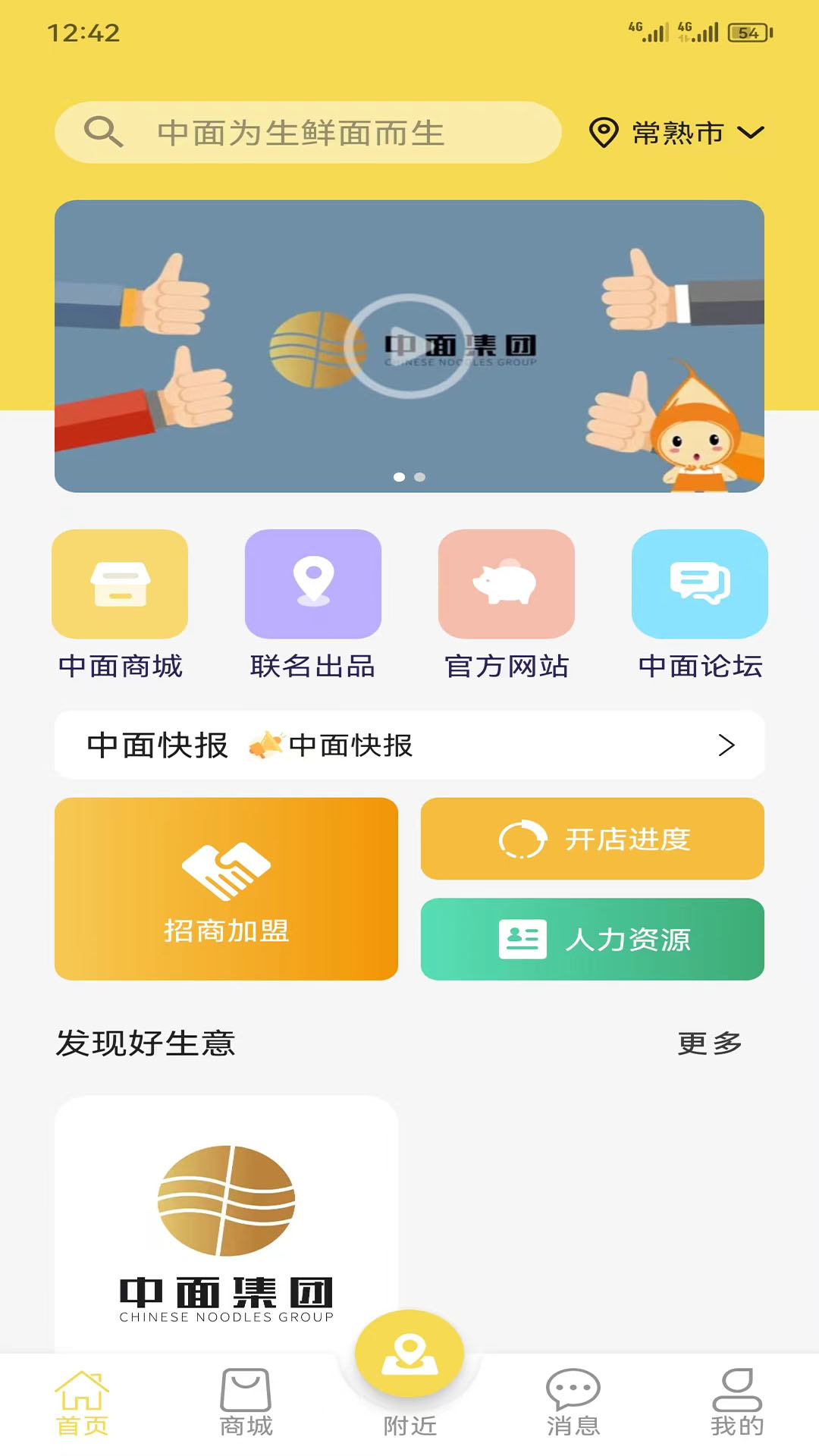Image resolution: width=819 pixels, height=1456 pixels.
Task: Play the 中面集团 banner video
Action: [x=409, y=346]
